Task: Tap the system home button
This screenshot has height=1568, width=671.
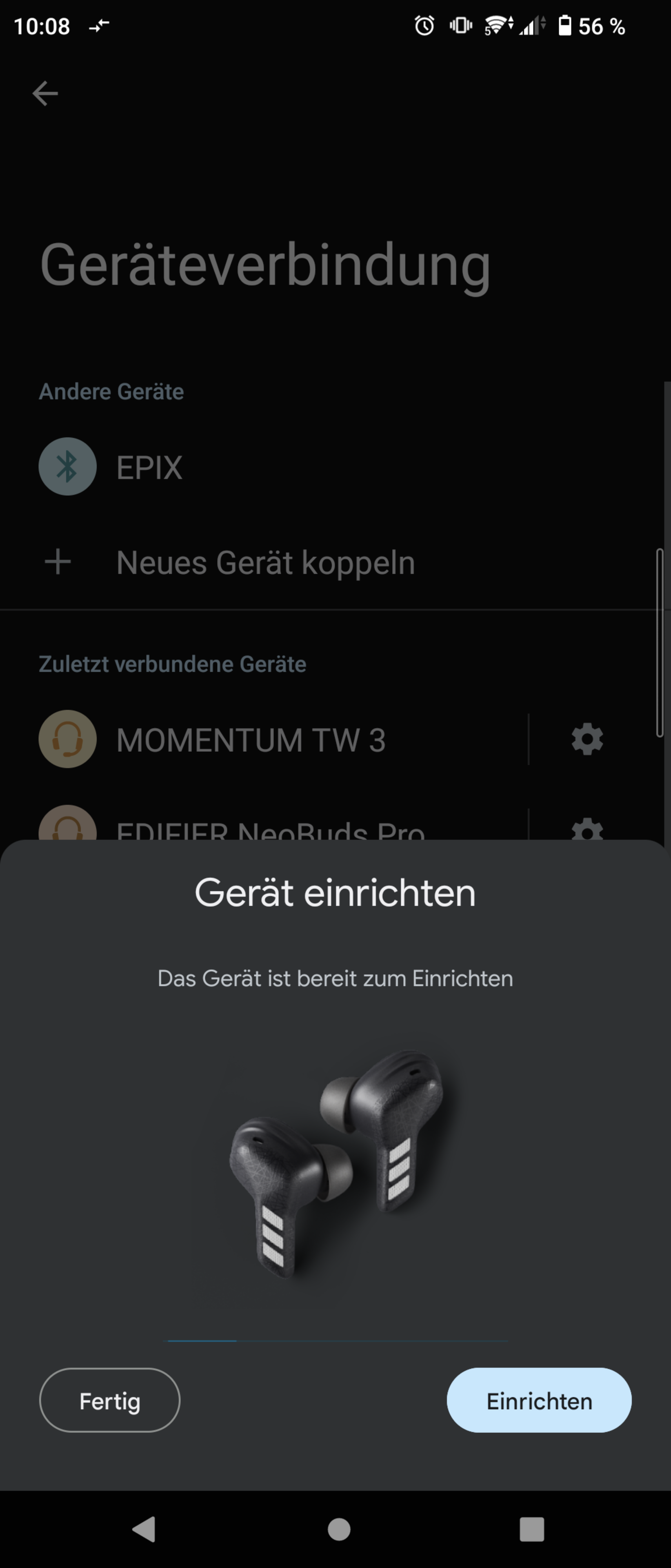Action: [x=339, y=1528]
